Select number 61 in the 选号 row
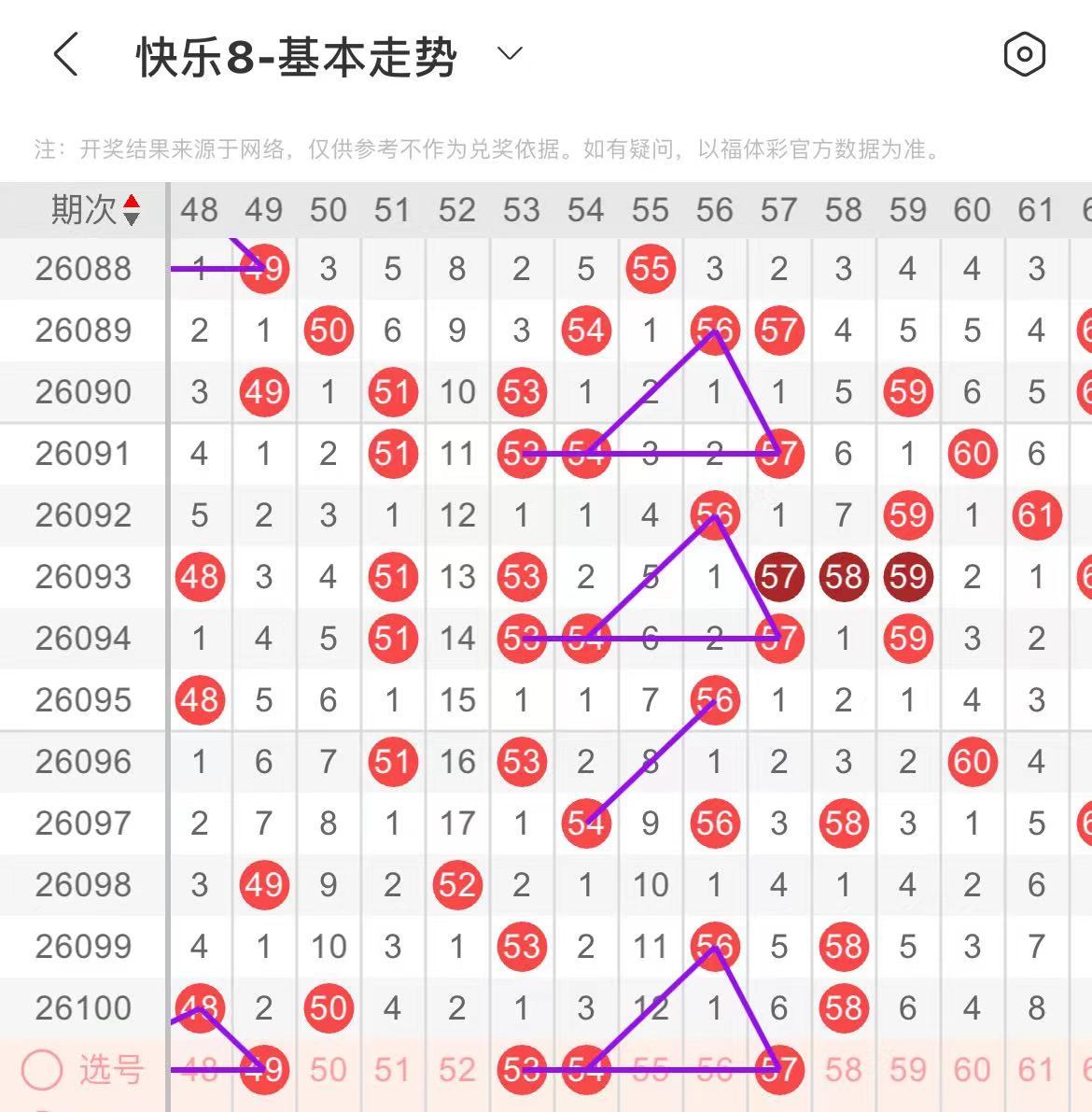Screen dimensions: 1092x1112 (1036, 1070)
